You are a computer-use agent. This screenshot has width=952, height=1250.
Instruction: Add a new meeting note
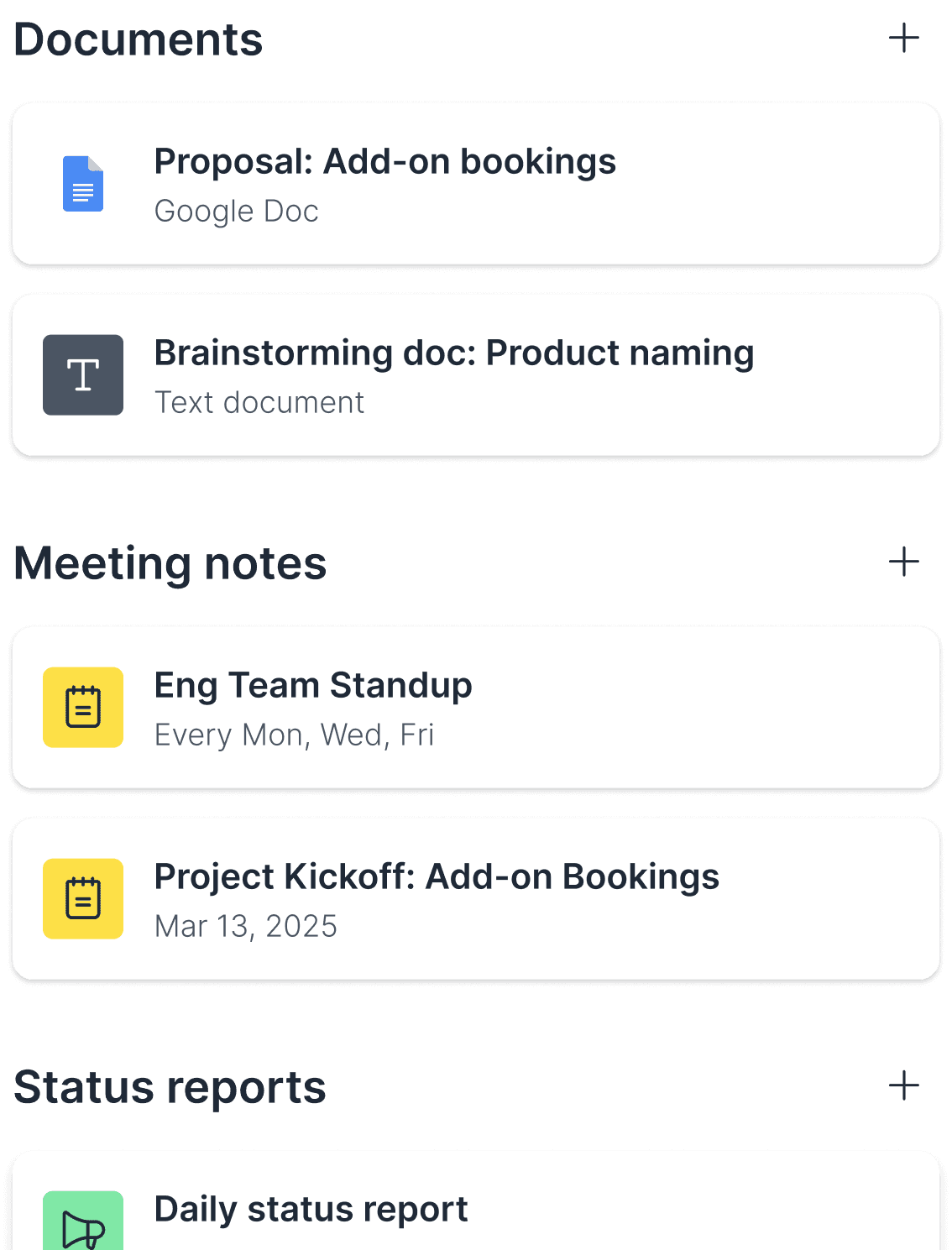[903, 562]
